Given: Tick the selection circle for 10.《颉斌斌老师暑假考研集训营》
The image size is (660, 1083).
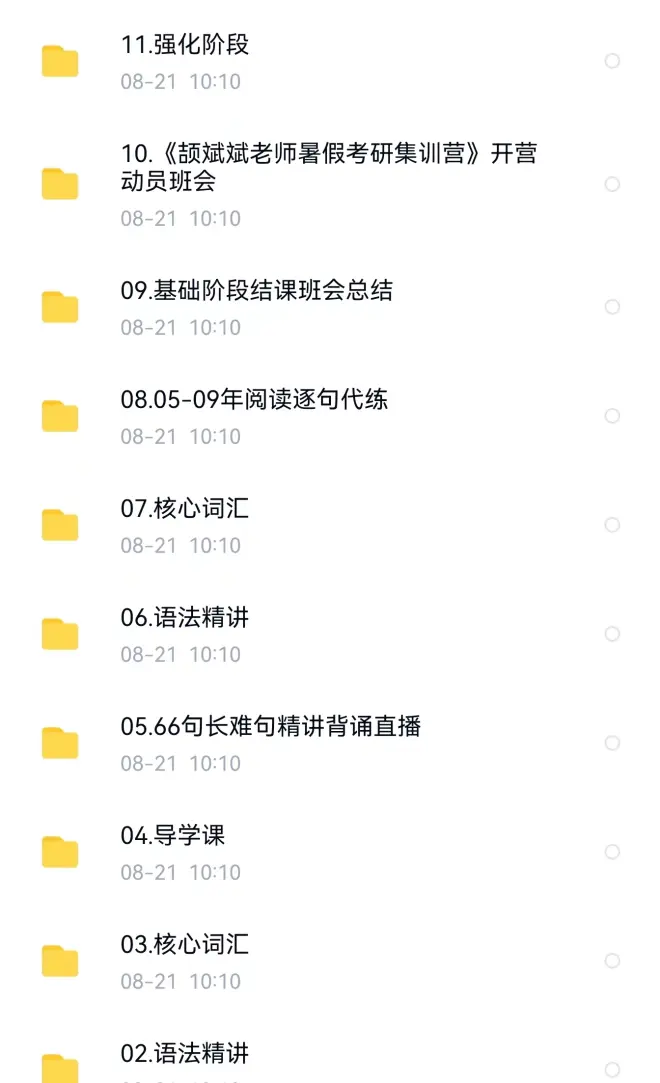Looking at the screenshot, I should (612, 184).
